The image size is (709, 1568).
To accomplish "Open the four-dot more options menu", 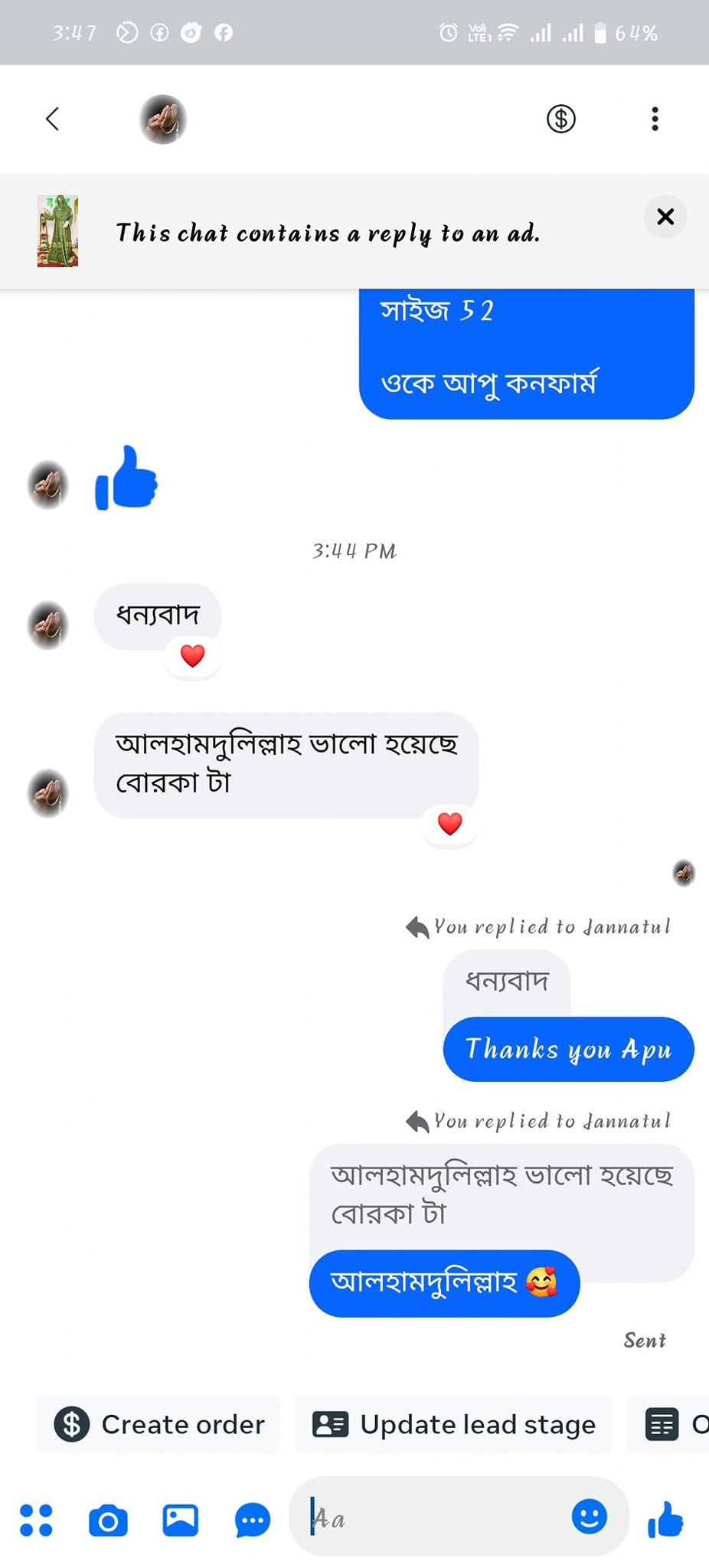I will pyautogui.click(x=36, y=1520).
